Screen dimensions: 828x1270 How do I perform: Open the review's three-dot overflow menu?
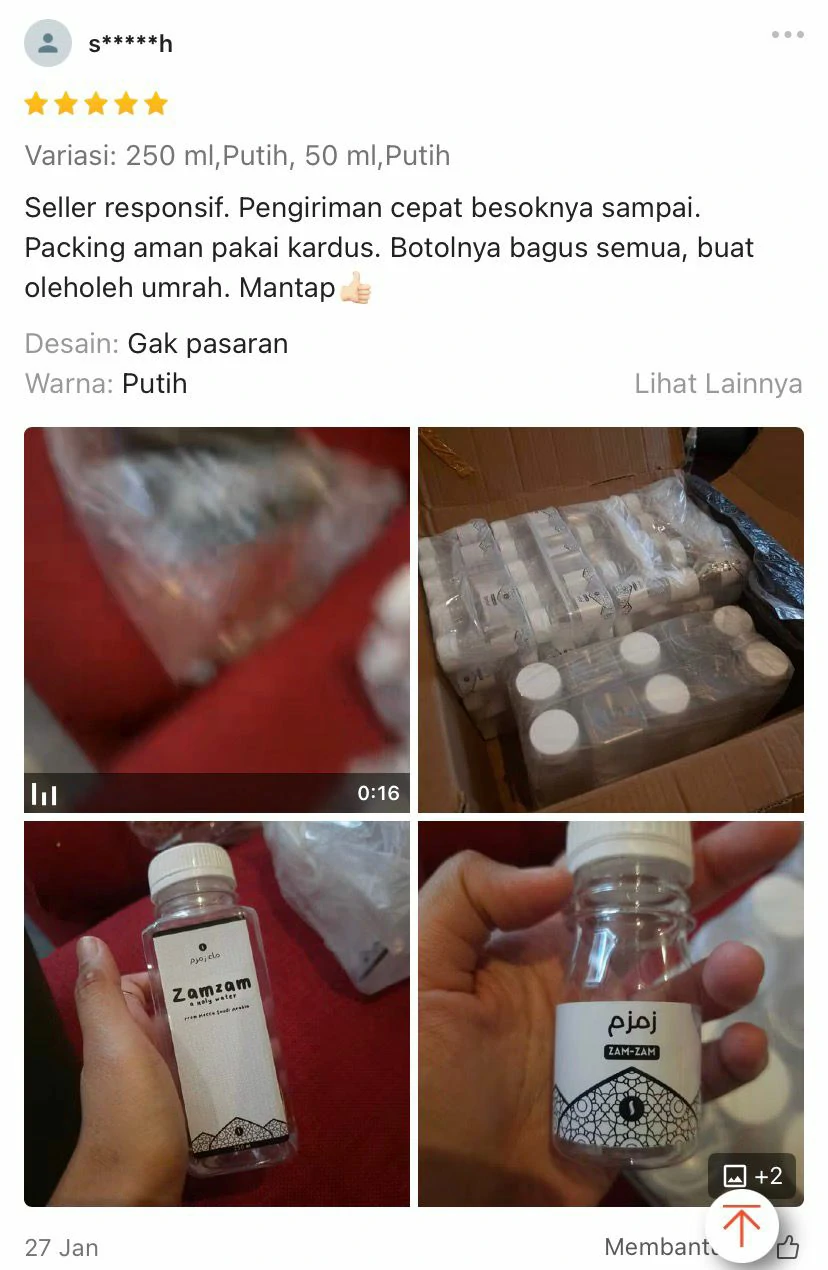coord(787,35)
